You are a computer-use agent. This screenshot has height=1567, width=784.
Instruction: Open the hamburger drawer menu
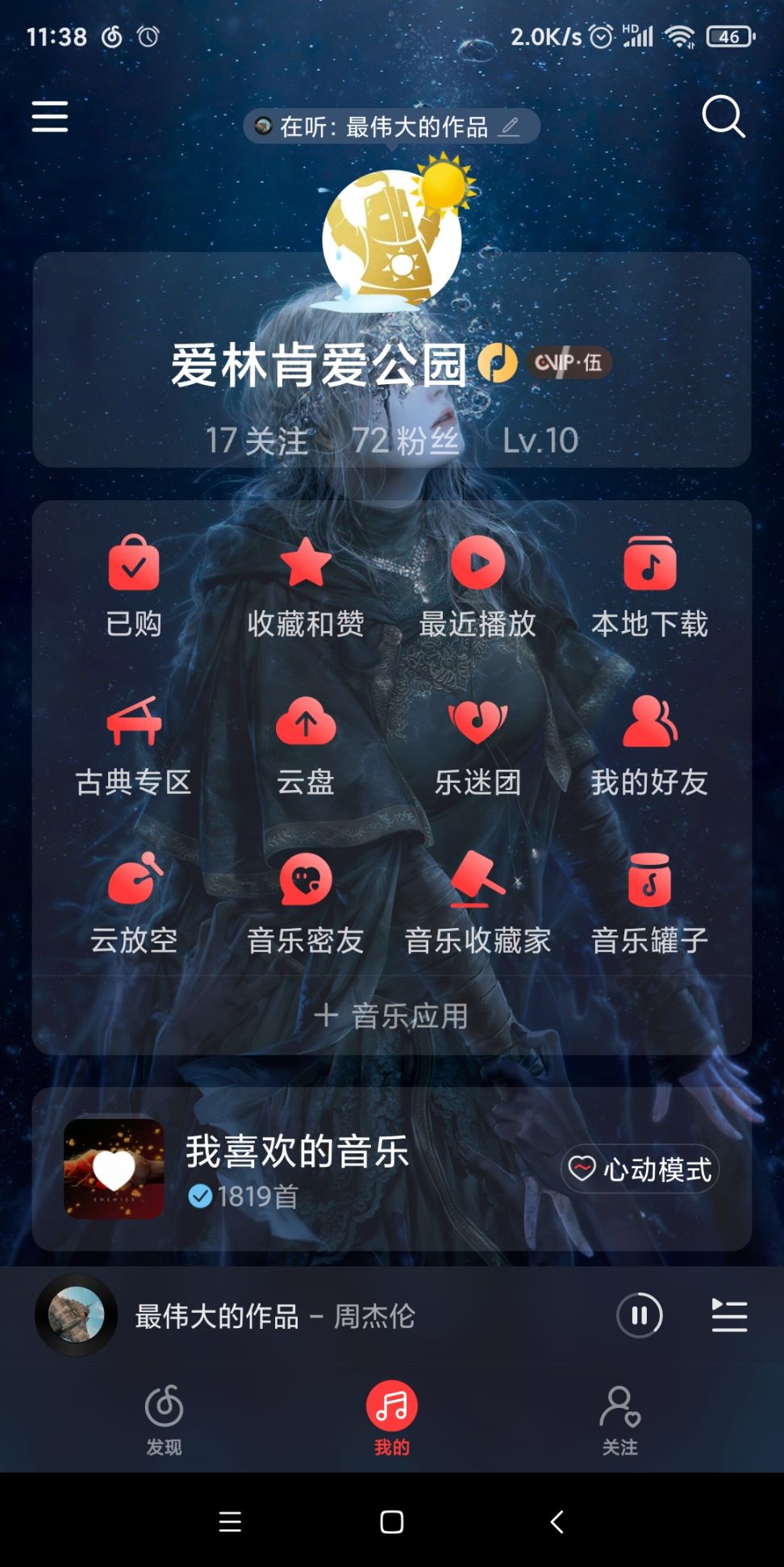tap(50, 117)
